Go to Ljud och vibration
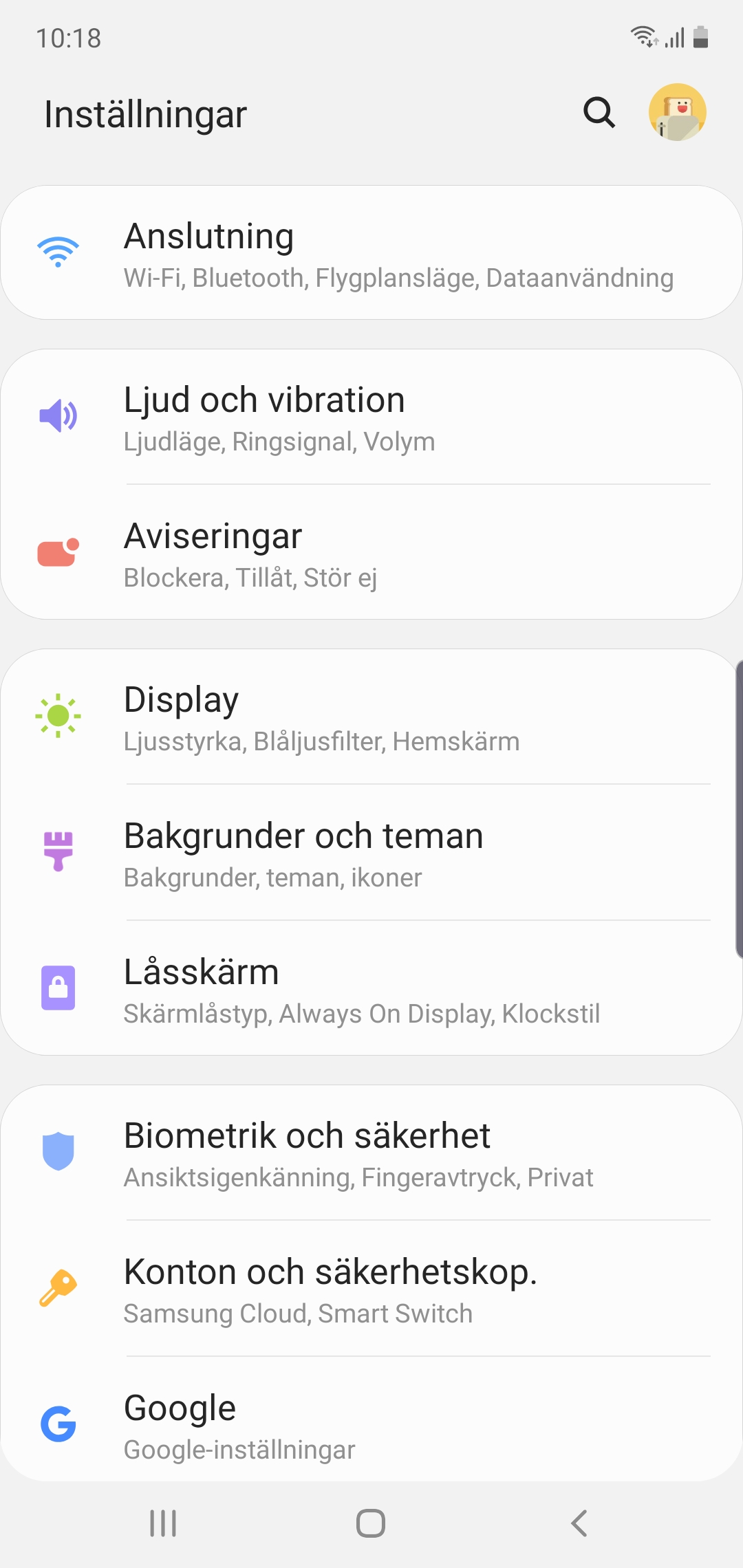This screenshot has width=743, height=1568. [371, 417]
